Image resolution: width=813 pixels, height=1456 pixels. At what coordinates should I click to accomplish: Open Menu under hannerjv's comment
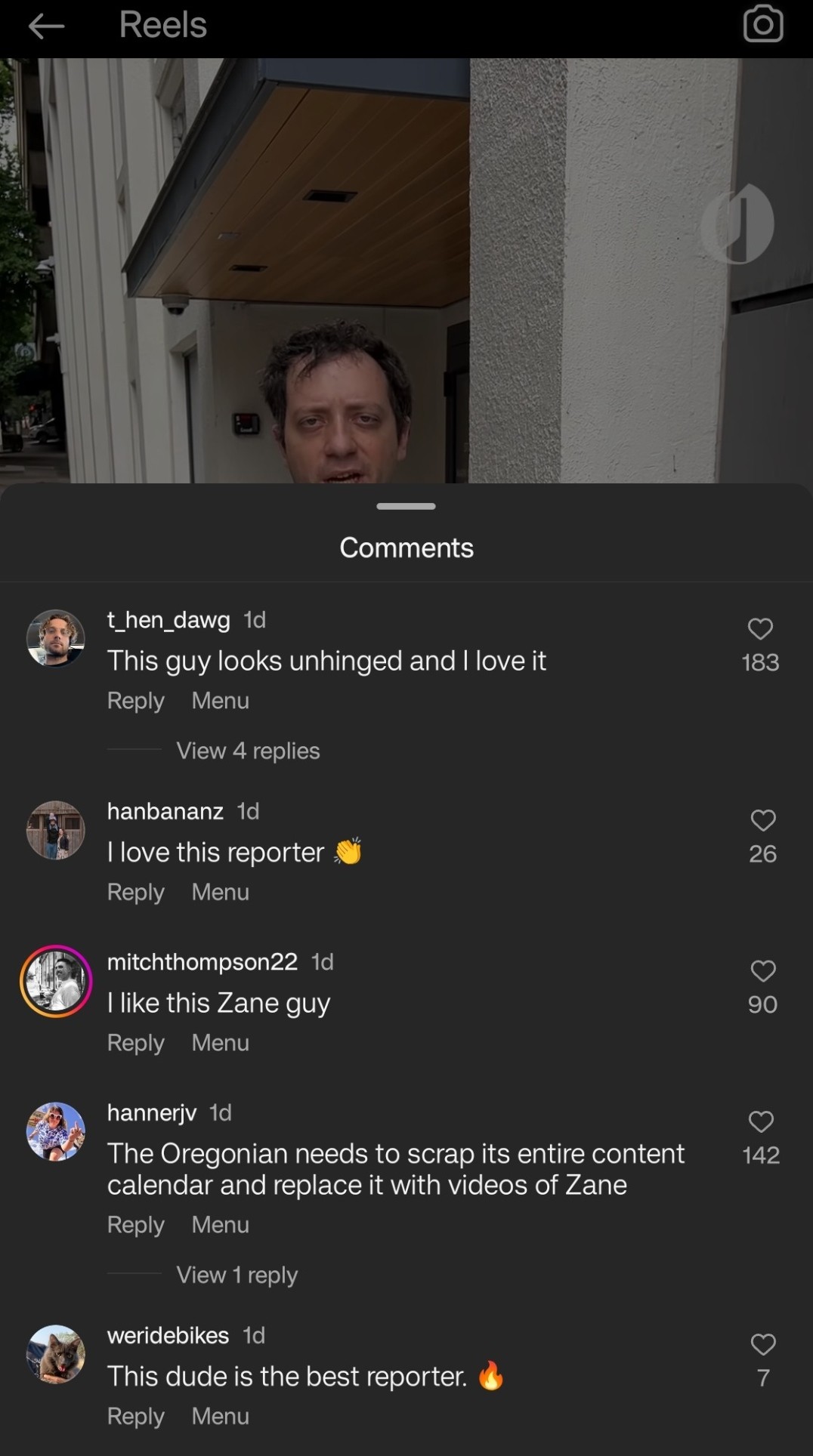220,1224
